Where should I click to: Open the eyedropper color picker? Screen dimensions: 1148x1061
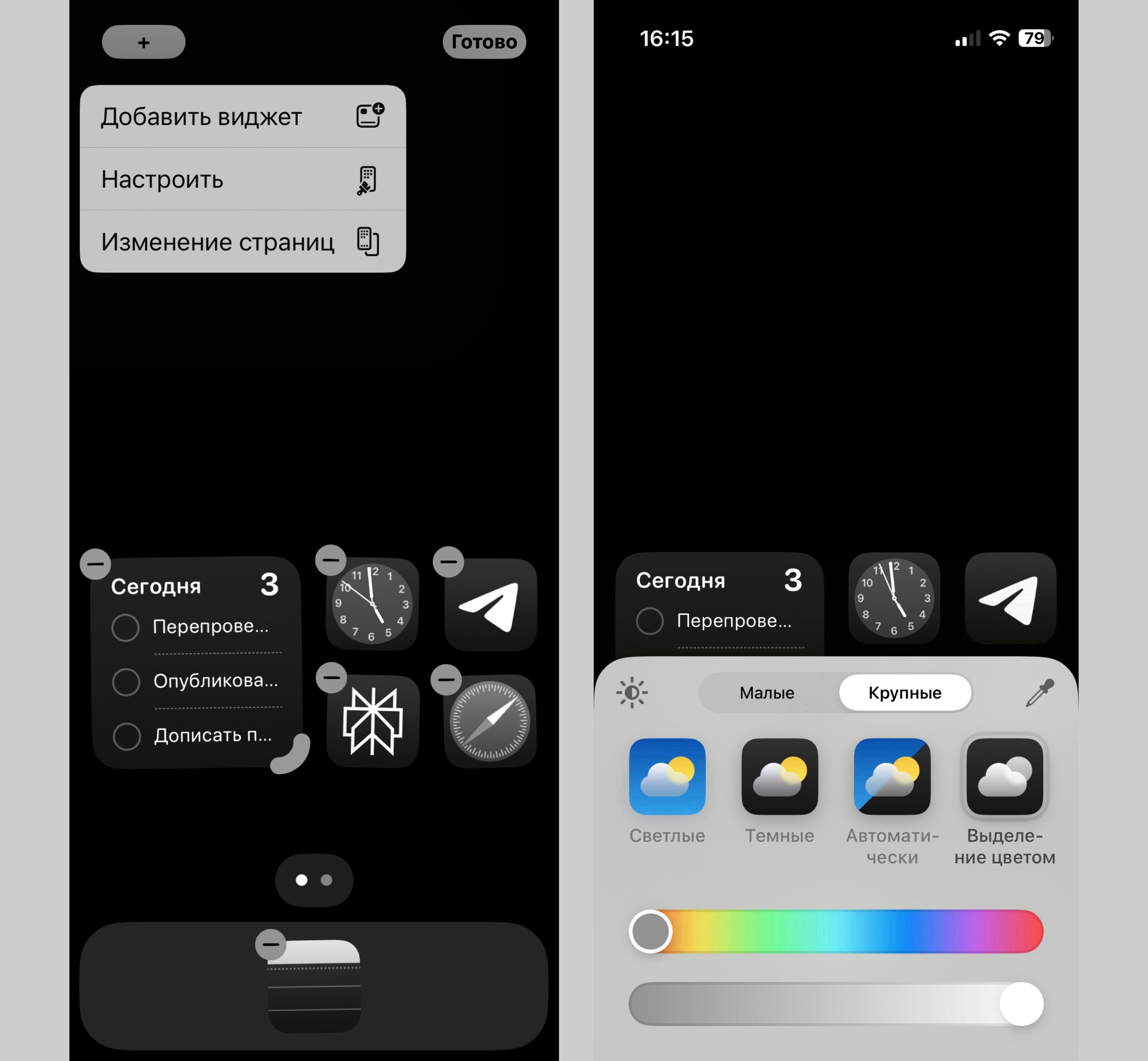1039,692
